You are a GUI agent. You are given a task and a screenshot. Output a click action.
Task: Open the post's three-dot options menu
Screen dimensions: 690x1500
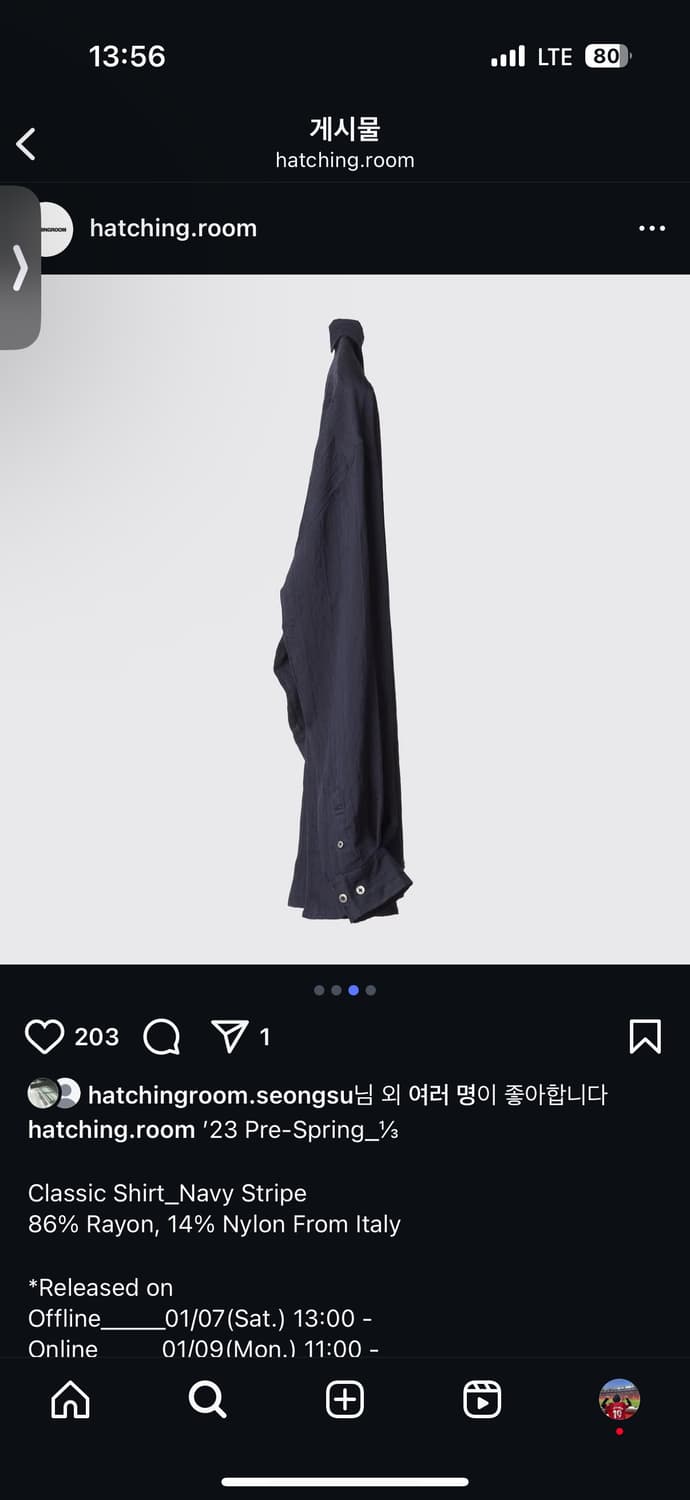point(651,229)
